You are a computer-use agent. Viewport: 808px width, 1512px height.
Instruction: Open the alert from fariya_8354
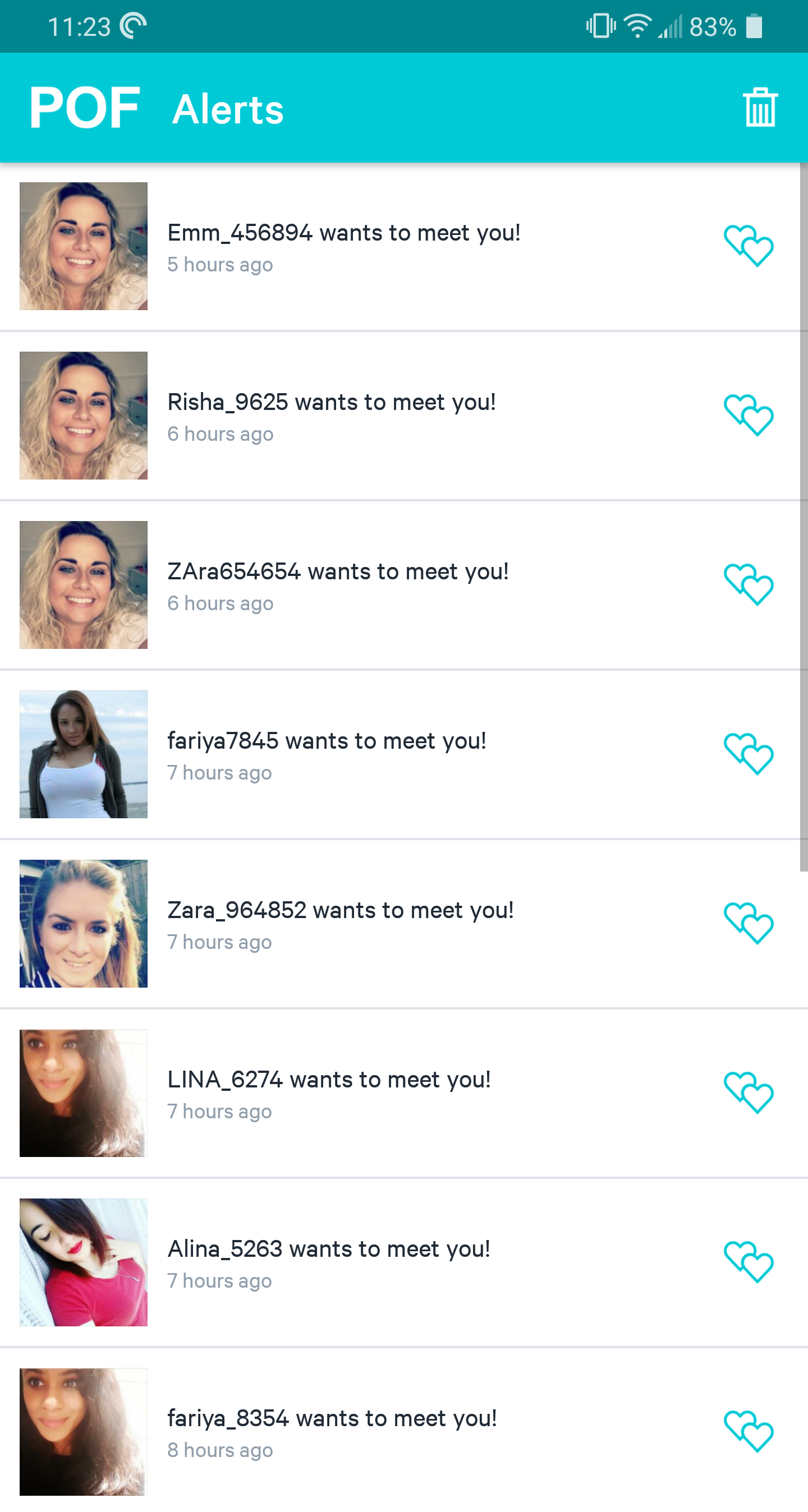[x=332, y=1432]
